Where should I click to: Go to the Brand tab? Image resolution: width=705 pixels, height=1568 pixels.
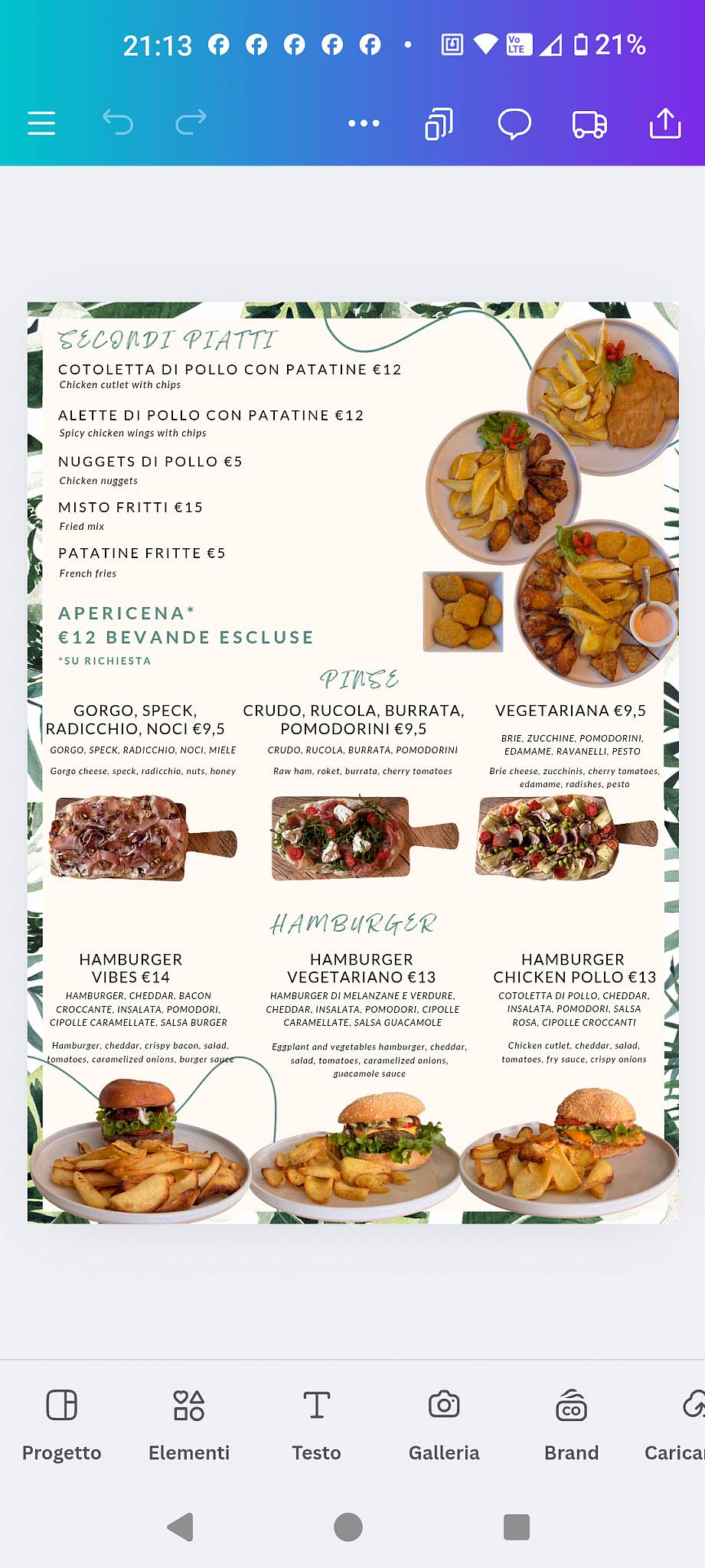click(x=571, y=1425)
